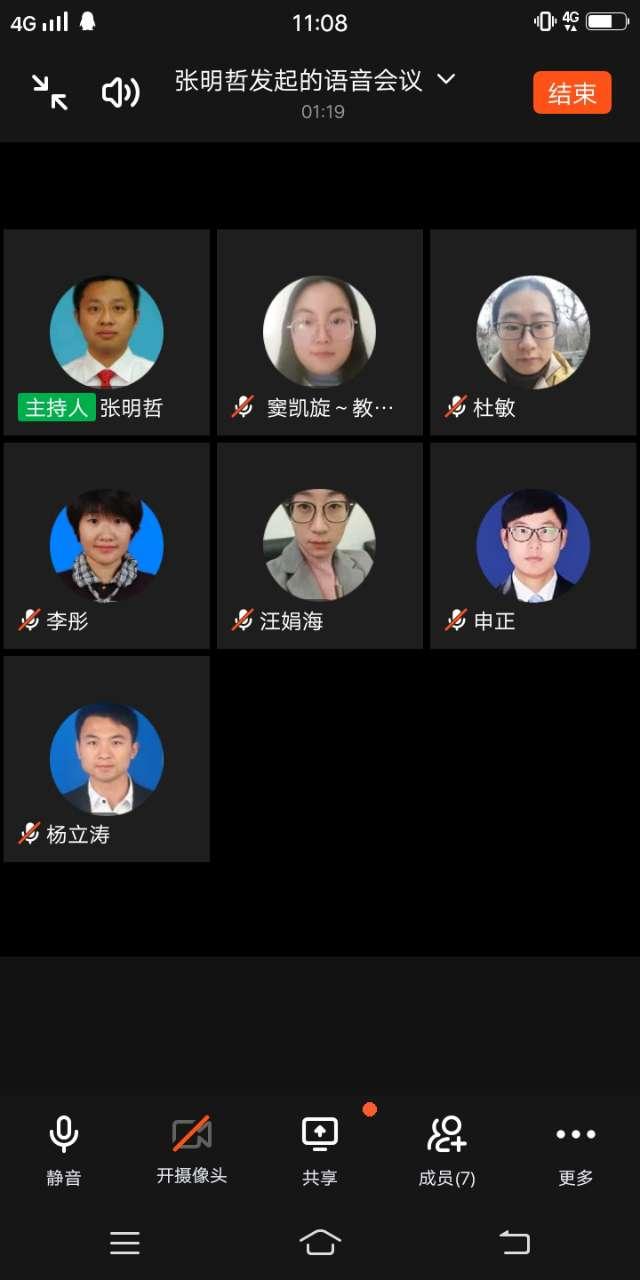Open 杜敏's participant tile

533,333
